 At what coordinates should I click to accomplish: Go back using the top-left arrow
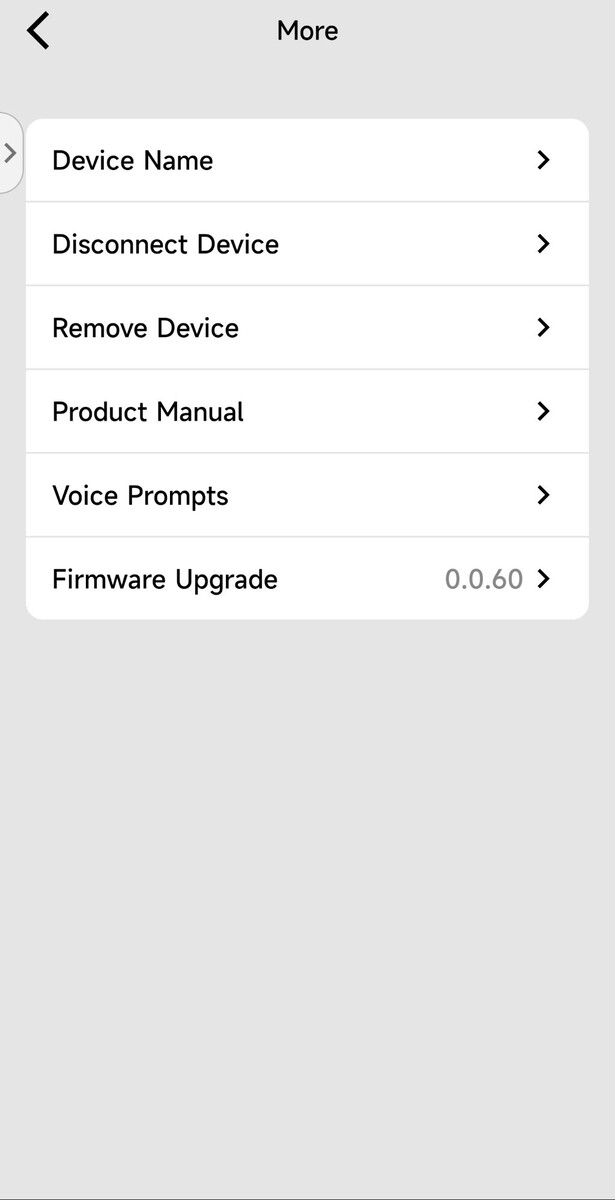click(38, 31)
